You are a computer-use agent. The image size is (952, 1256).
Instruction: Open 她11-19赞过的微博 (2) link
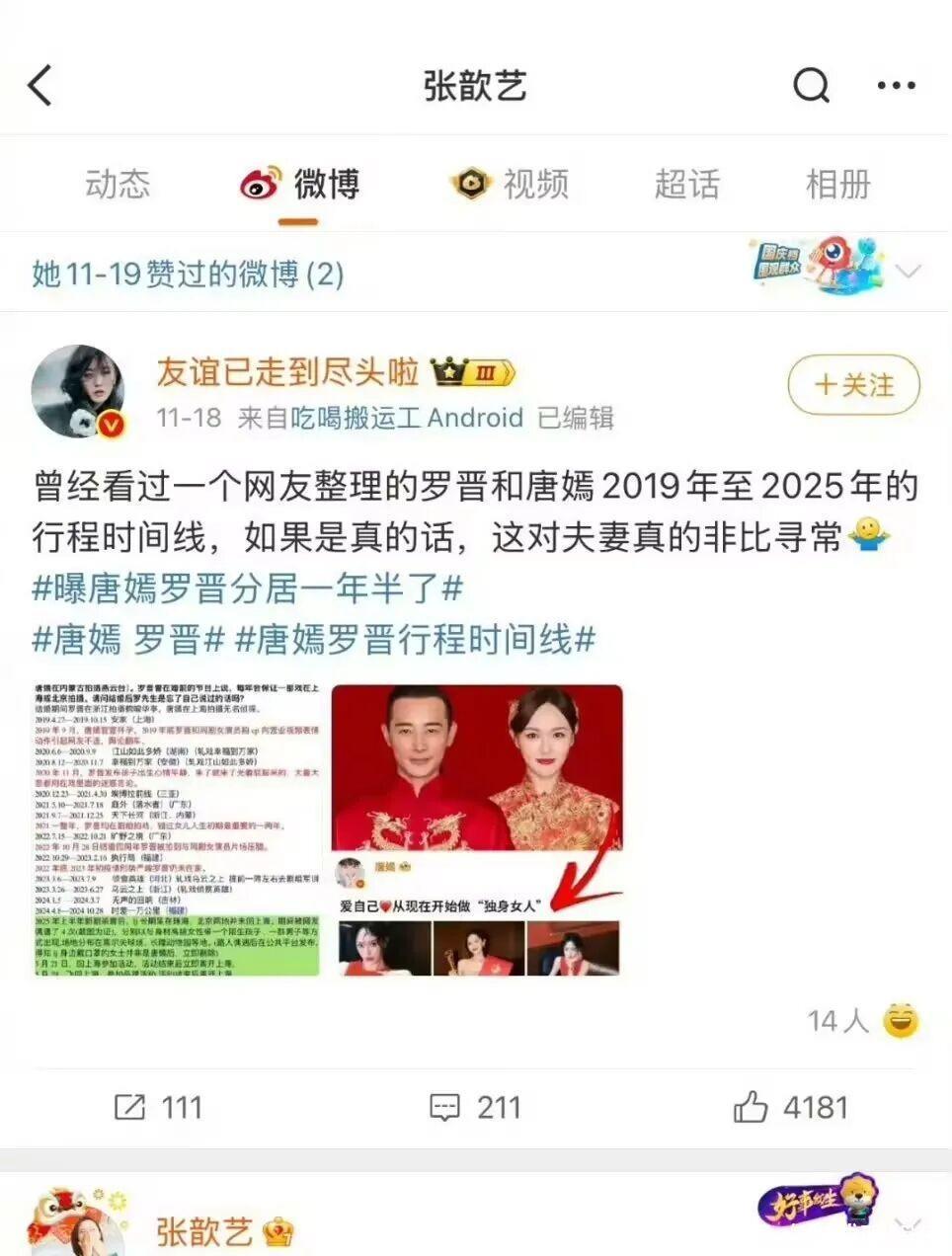188,274
